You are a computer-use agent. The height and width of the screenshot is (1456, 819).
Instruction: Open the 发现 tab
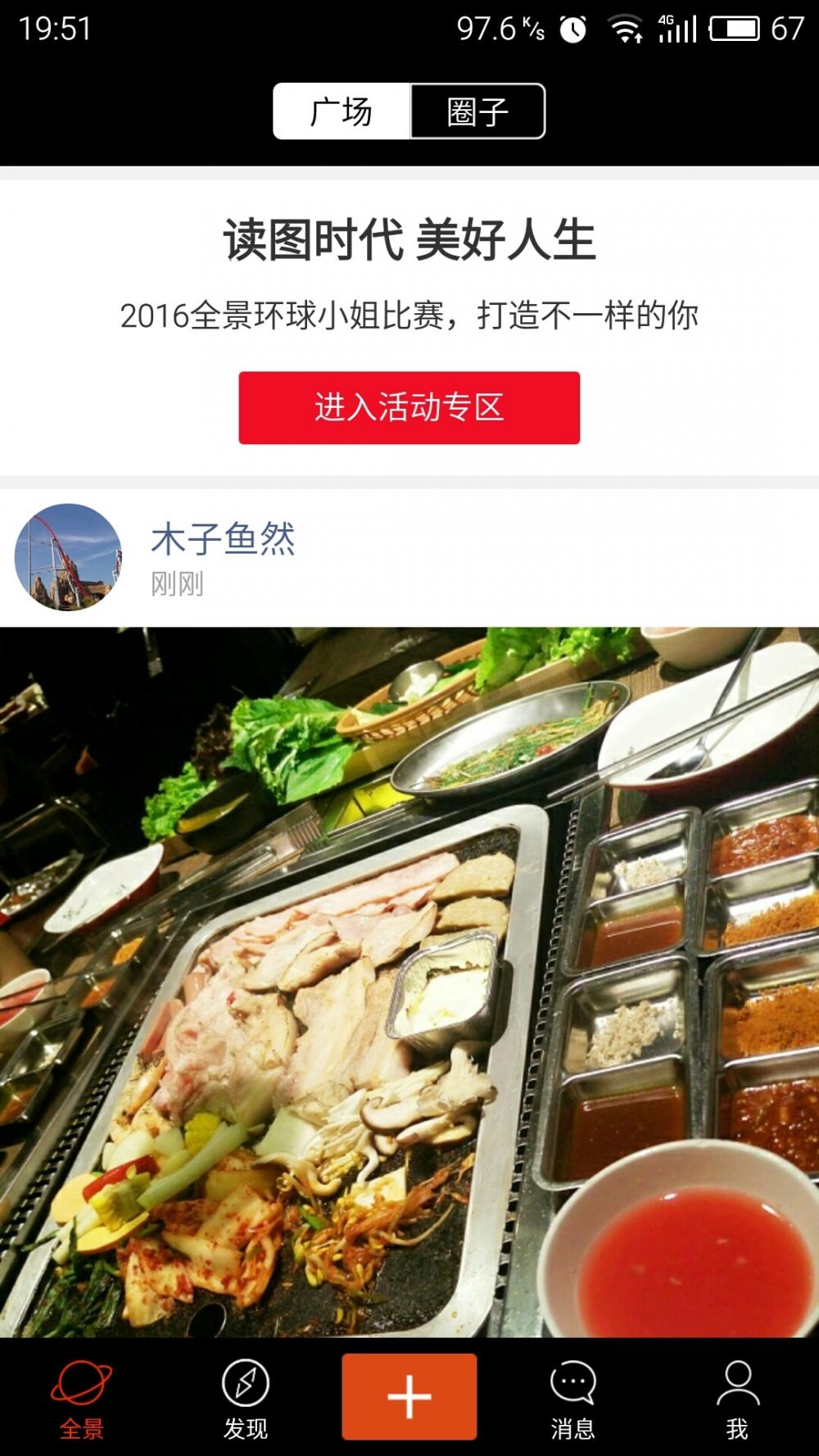[x=246, y=1397]
